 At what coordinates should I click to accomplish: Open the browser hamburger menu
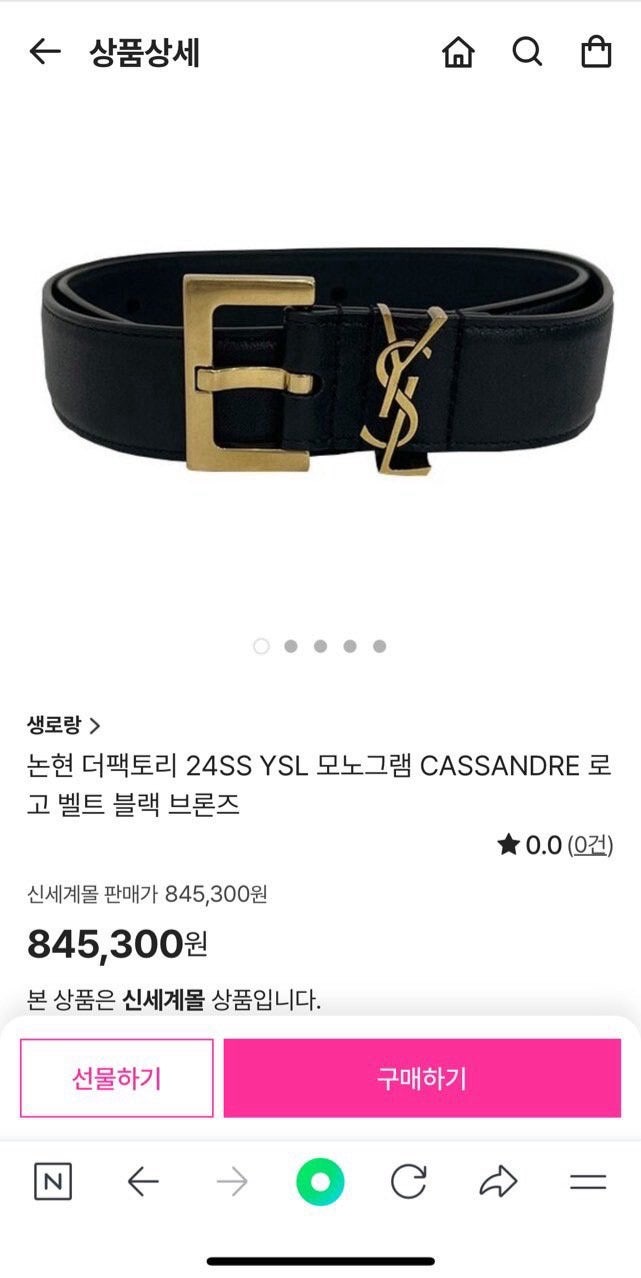click(x=588, y=1183)
